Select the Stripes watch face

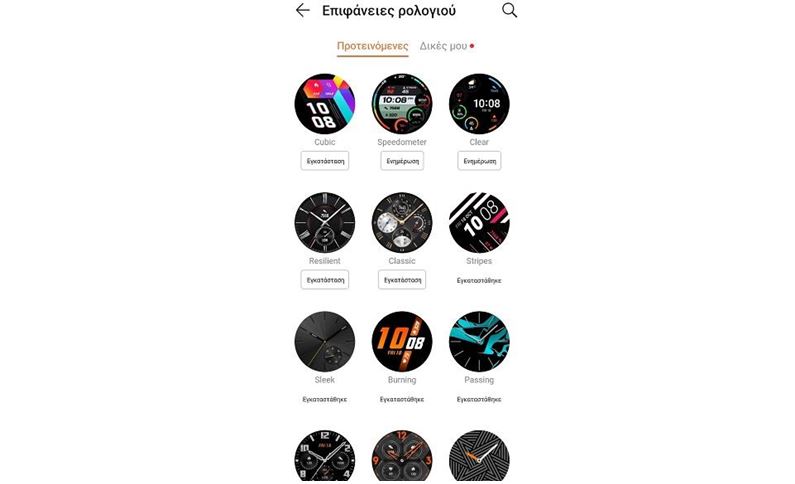pyautogui.click(x=479, y=222)
